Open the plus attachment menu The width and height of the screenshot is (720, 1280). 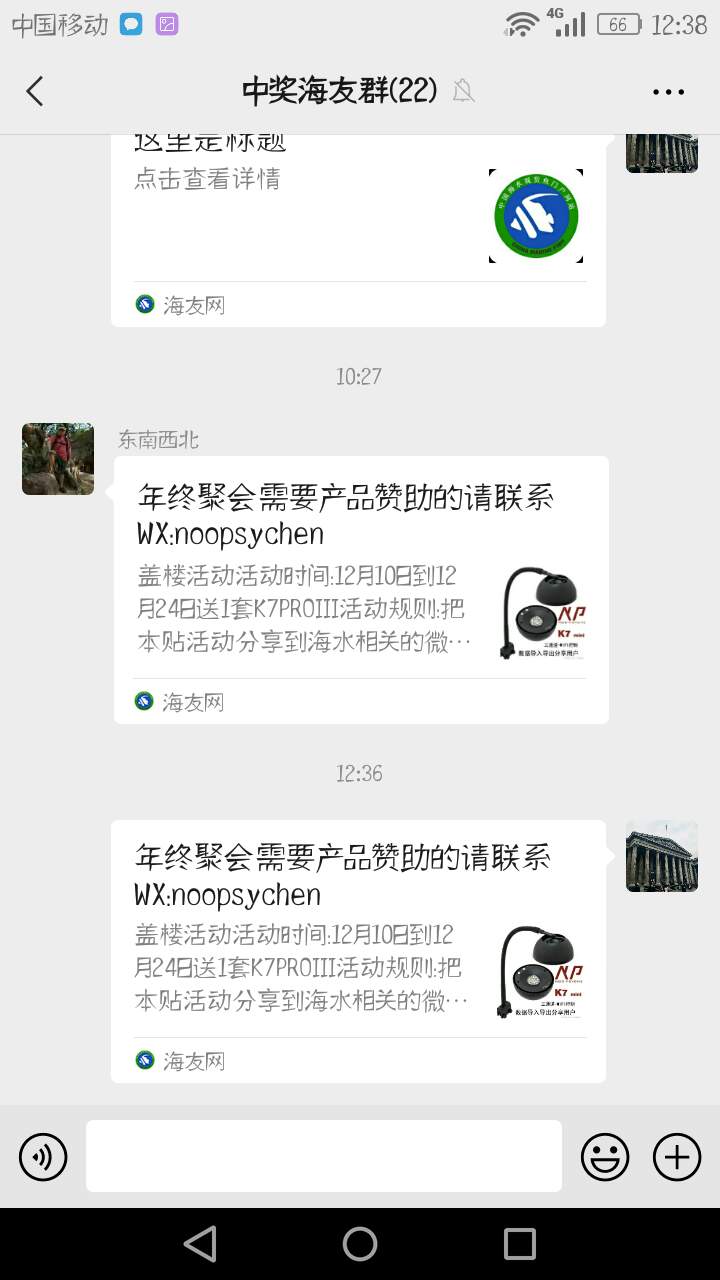point(677,1157)
